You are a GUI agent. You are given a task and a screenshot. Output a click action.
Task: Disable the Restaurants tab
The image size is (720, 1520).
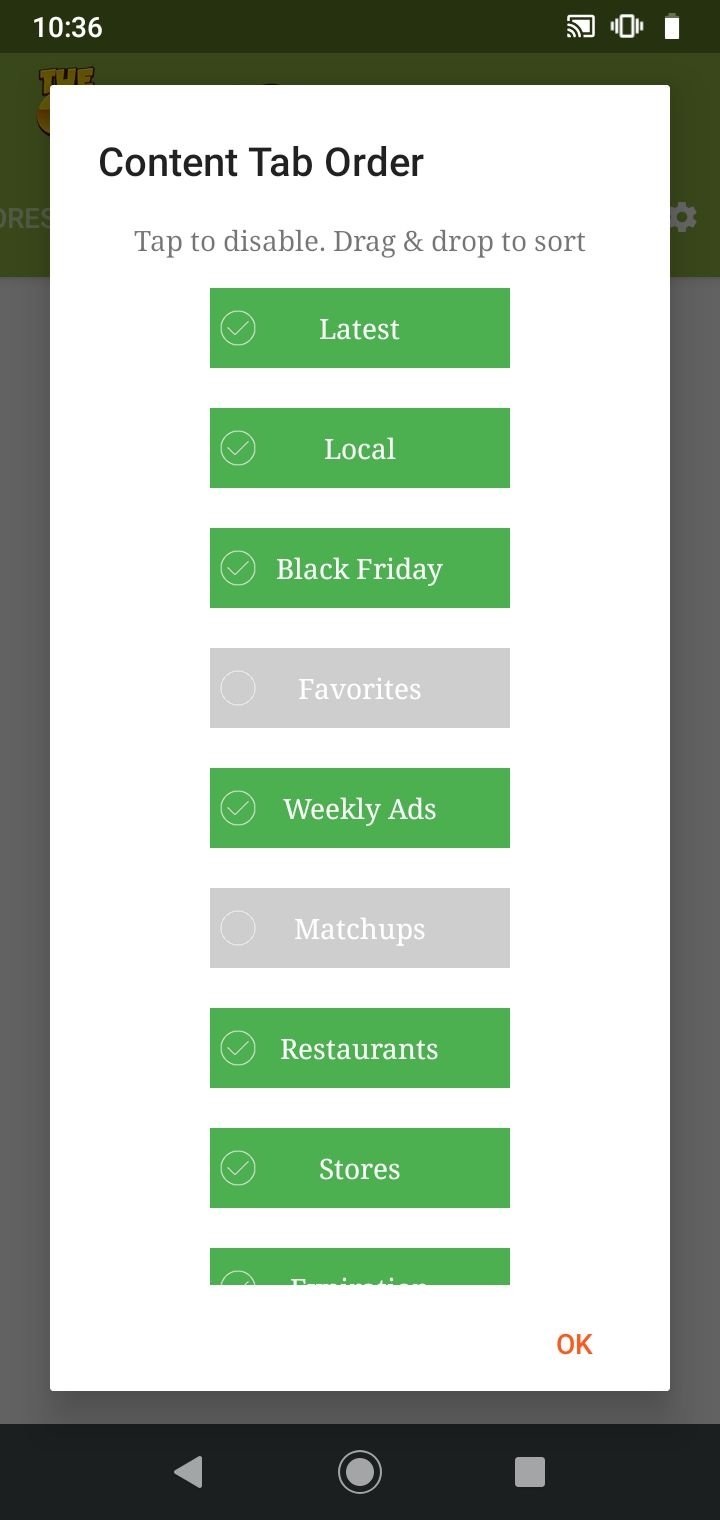pos(360,1048)
